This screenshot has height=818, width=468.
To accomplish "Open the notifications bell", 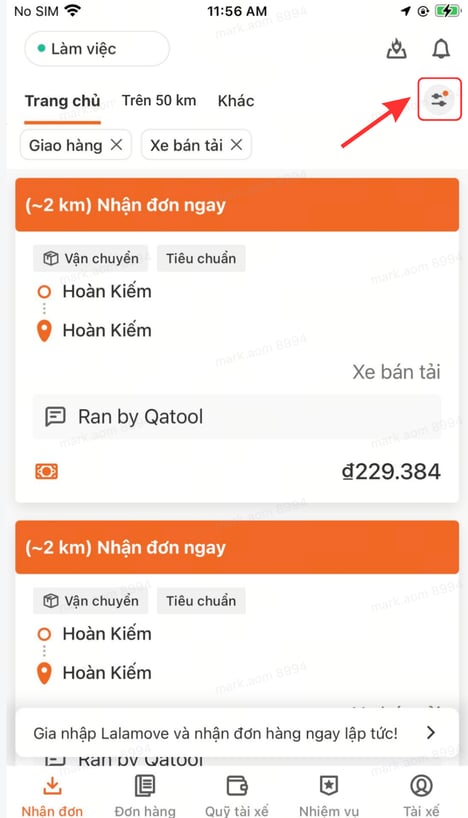I will coord(441,49).
